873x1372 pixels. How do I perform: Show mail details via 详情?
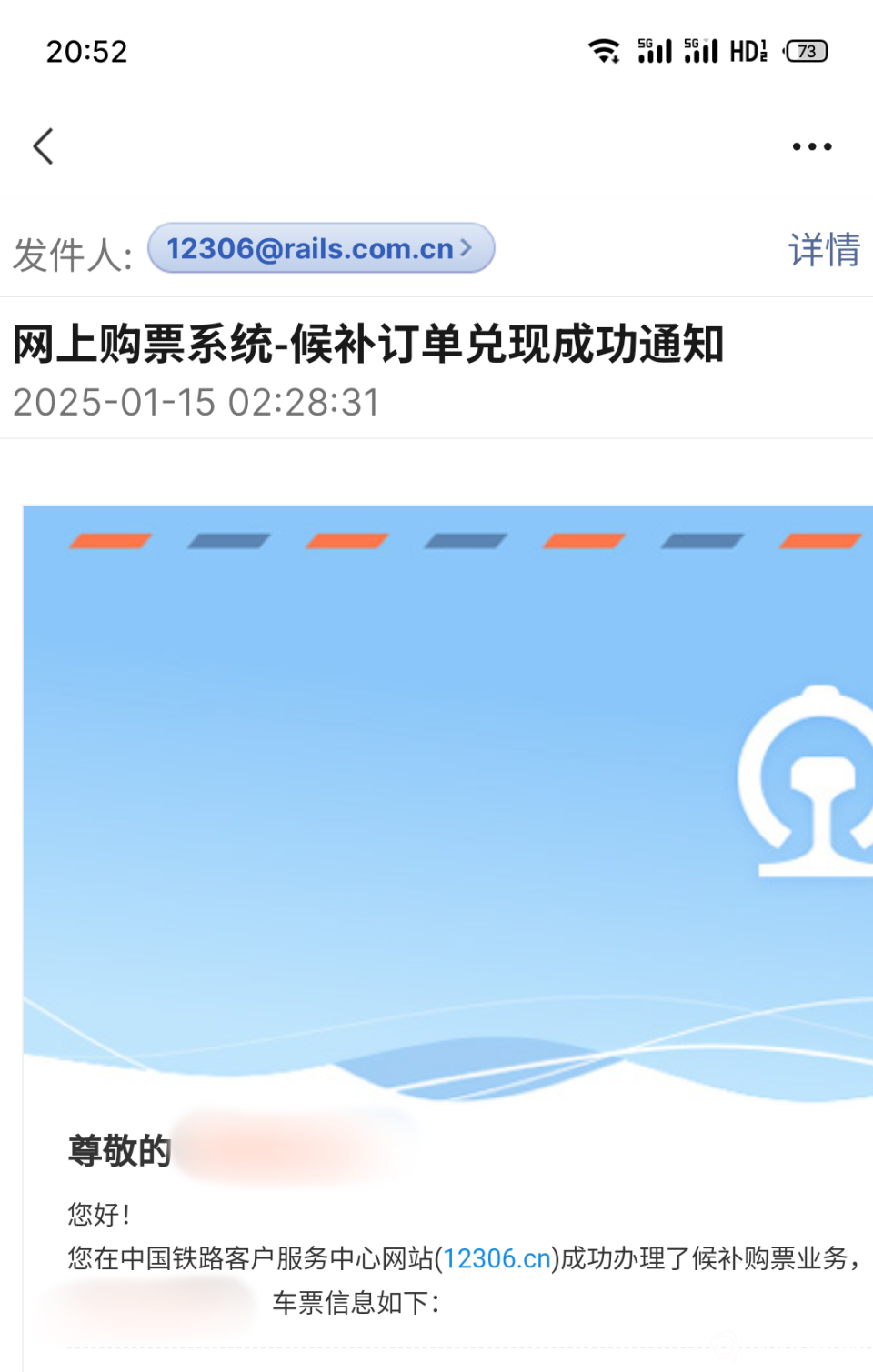(x=823, y=250)
